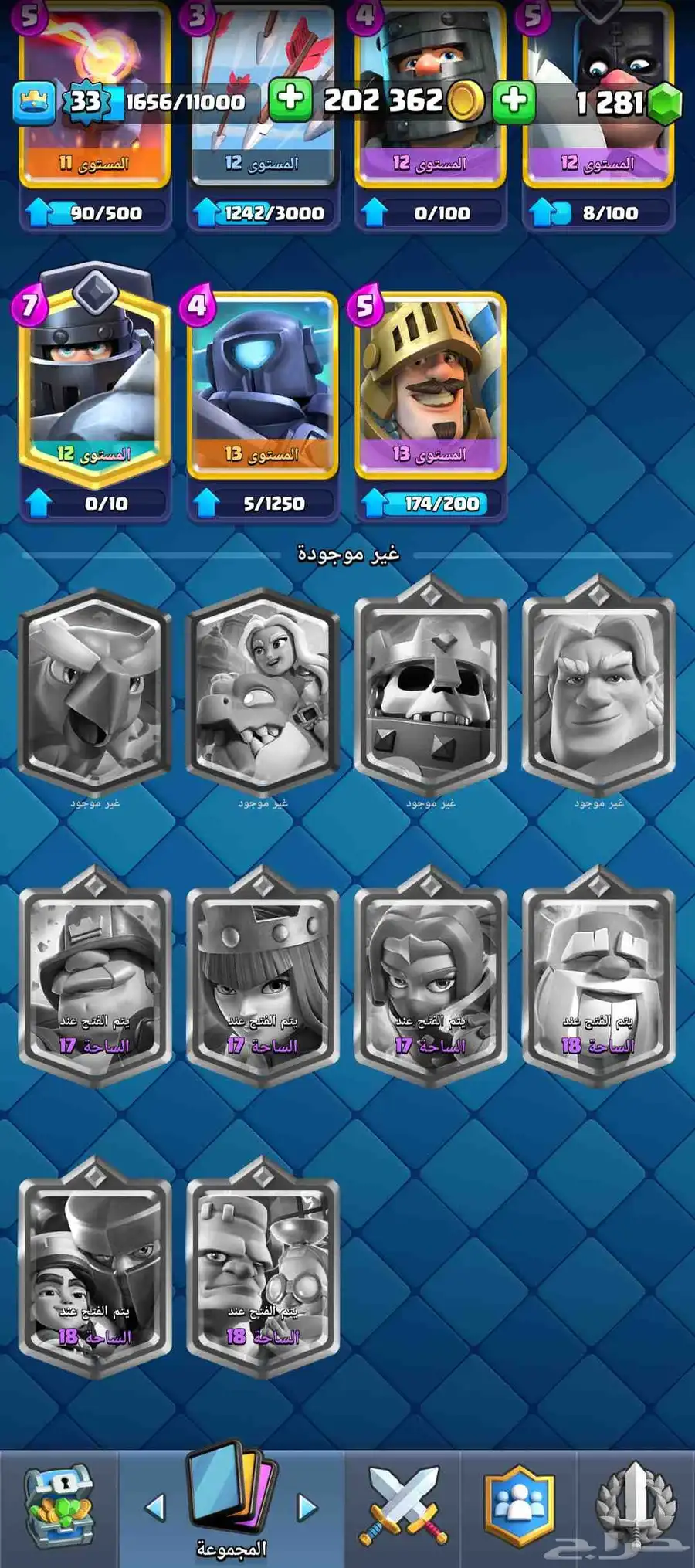695x1568 pixels.
Task: Tap the green plus next to gems
Action: (x=514, y=100)
